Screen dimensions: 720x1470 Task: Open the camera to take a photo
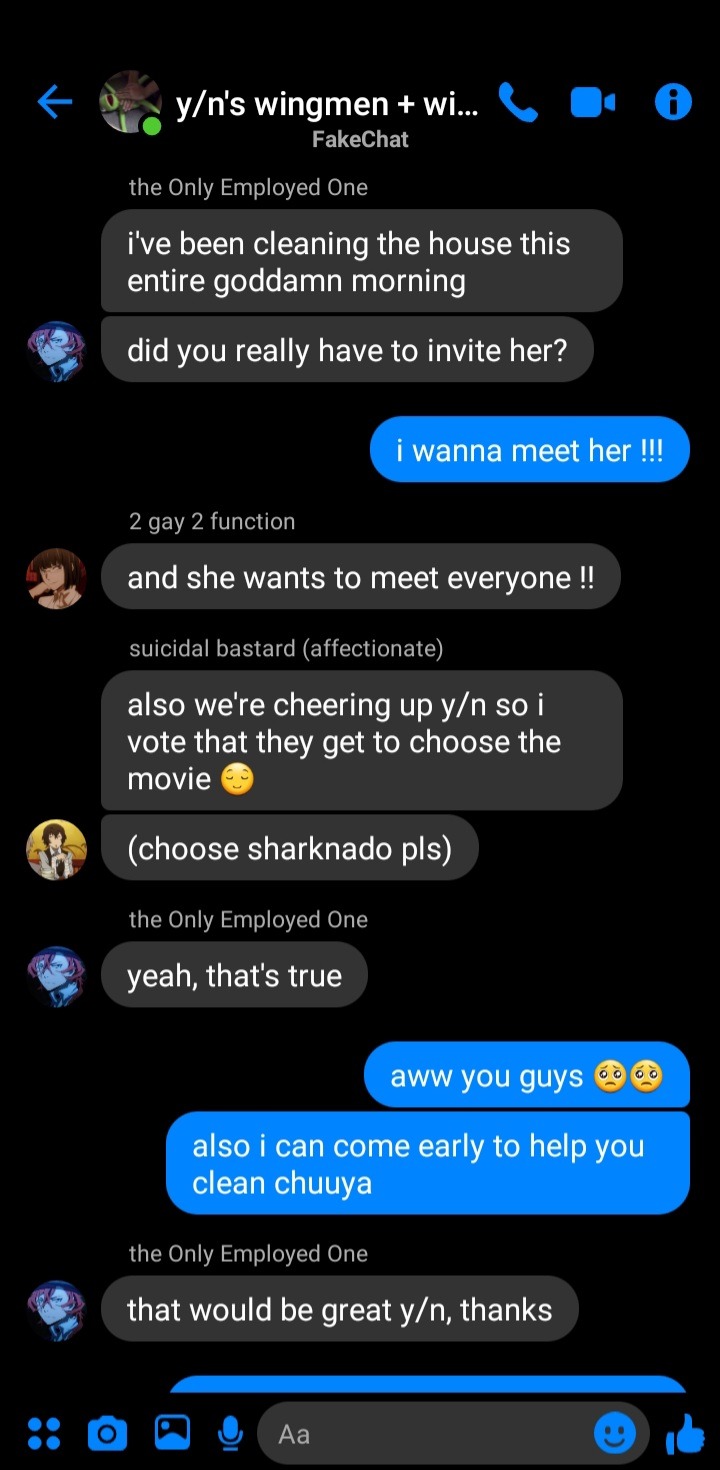point(107,1434)
